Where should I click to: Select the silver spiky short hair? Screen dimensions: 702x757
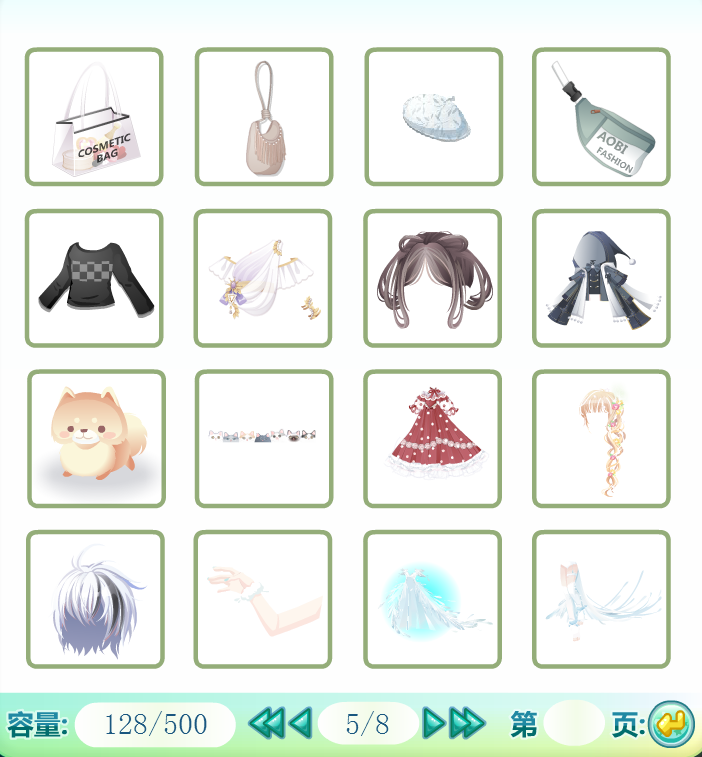click(95, 600)
